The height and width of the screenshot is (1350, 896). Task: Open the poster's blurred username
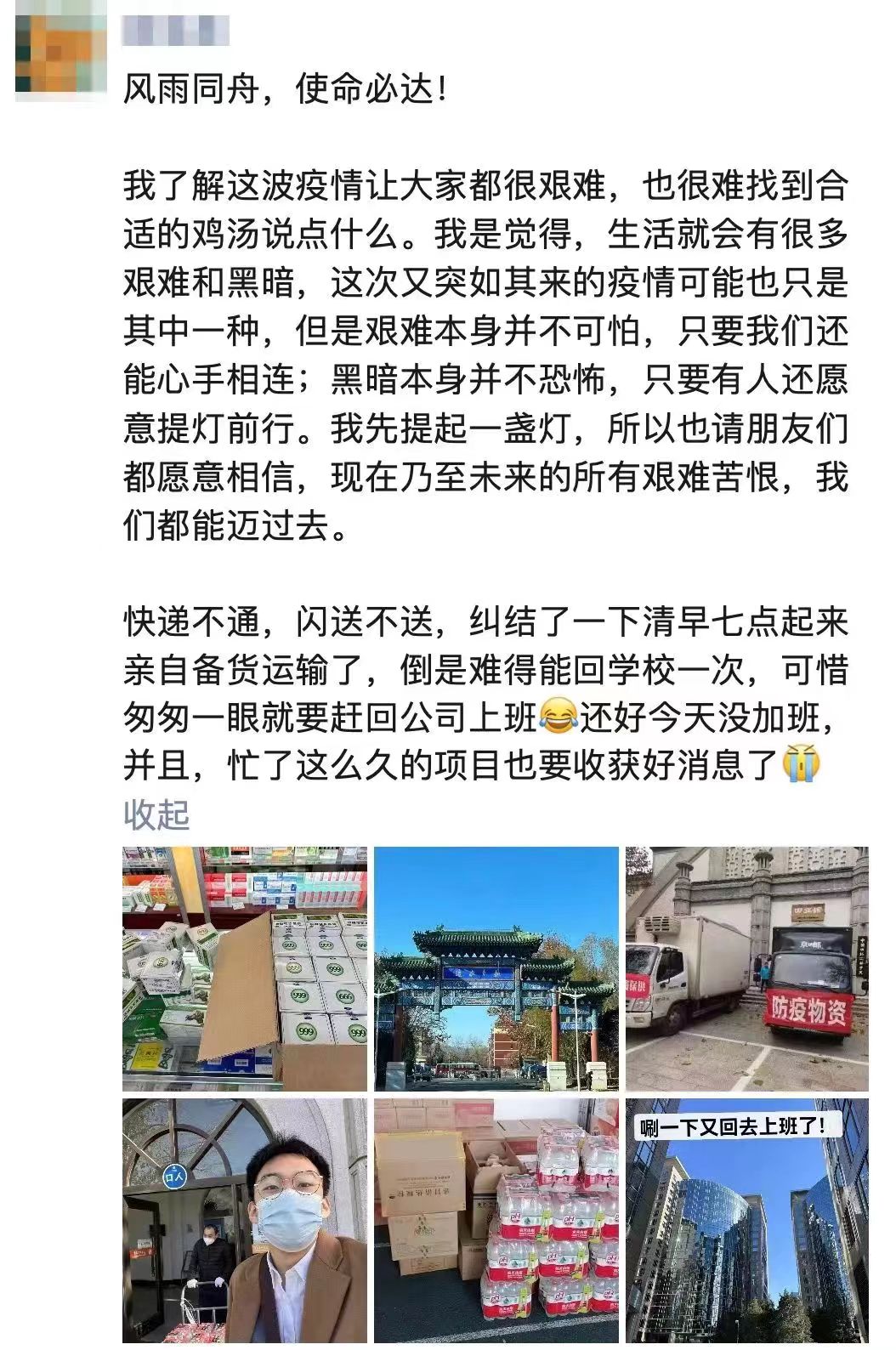pyautogui.click(x=175, y=31)
